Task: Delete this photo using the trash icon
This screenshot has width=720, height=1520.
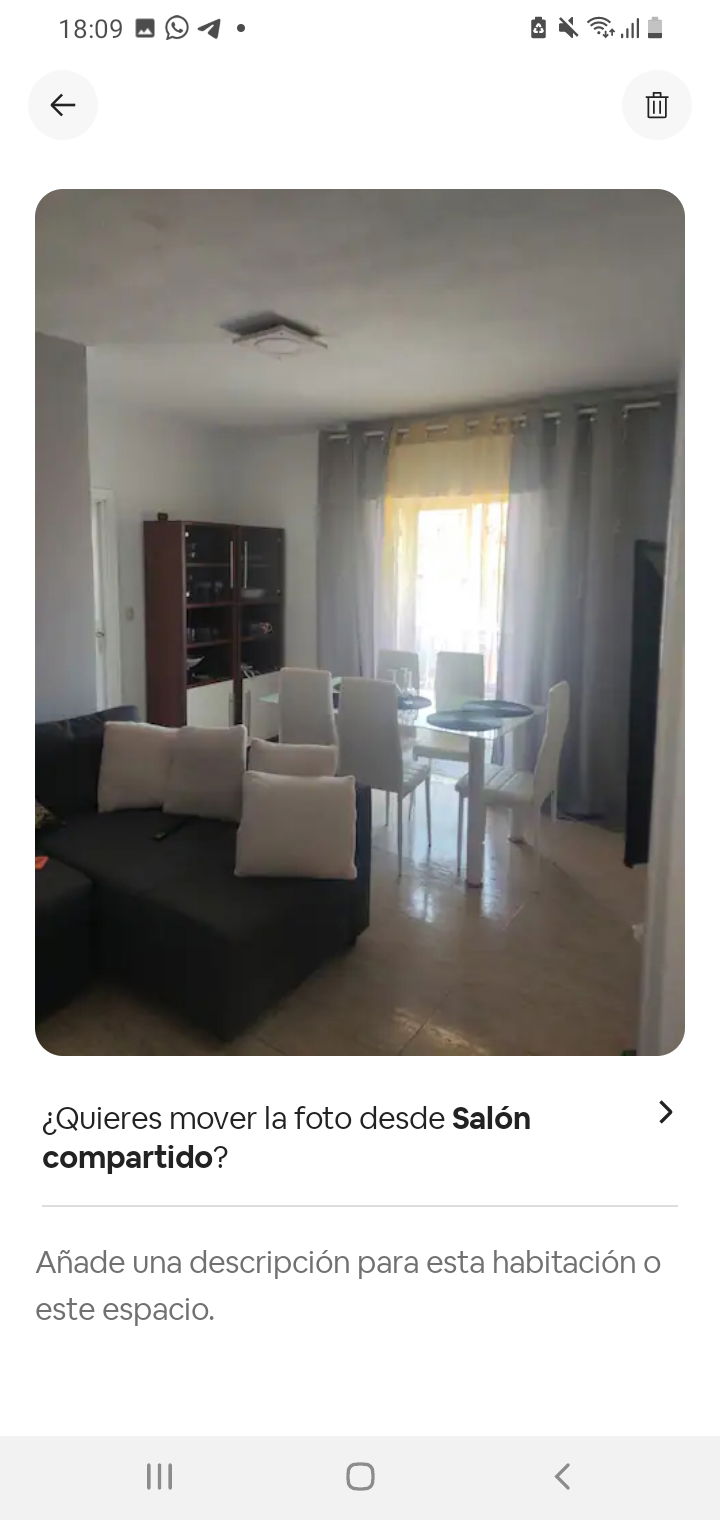Action: coord(656,104)
